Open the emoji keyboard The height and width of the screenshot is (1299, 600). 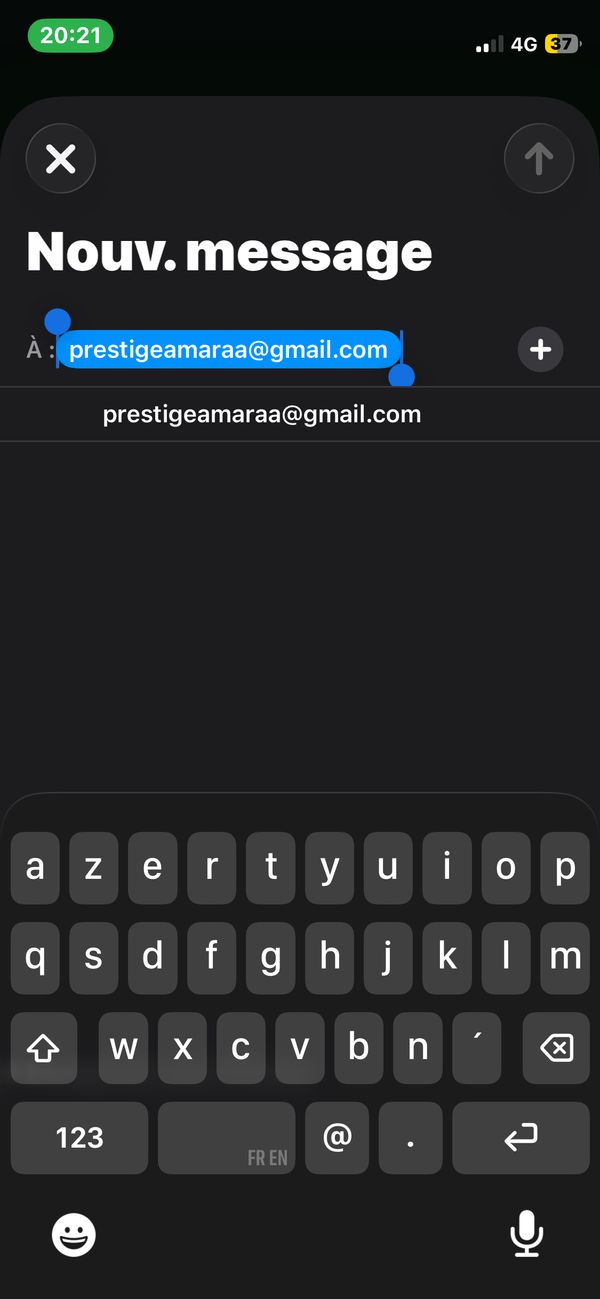coord(74,1235)
